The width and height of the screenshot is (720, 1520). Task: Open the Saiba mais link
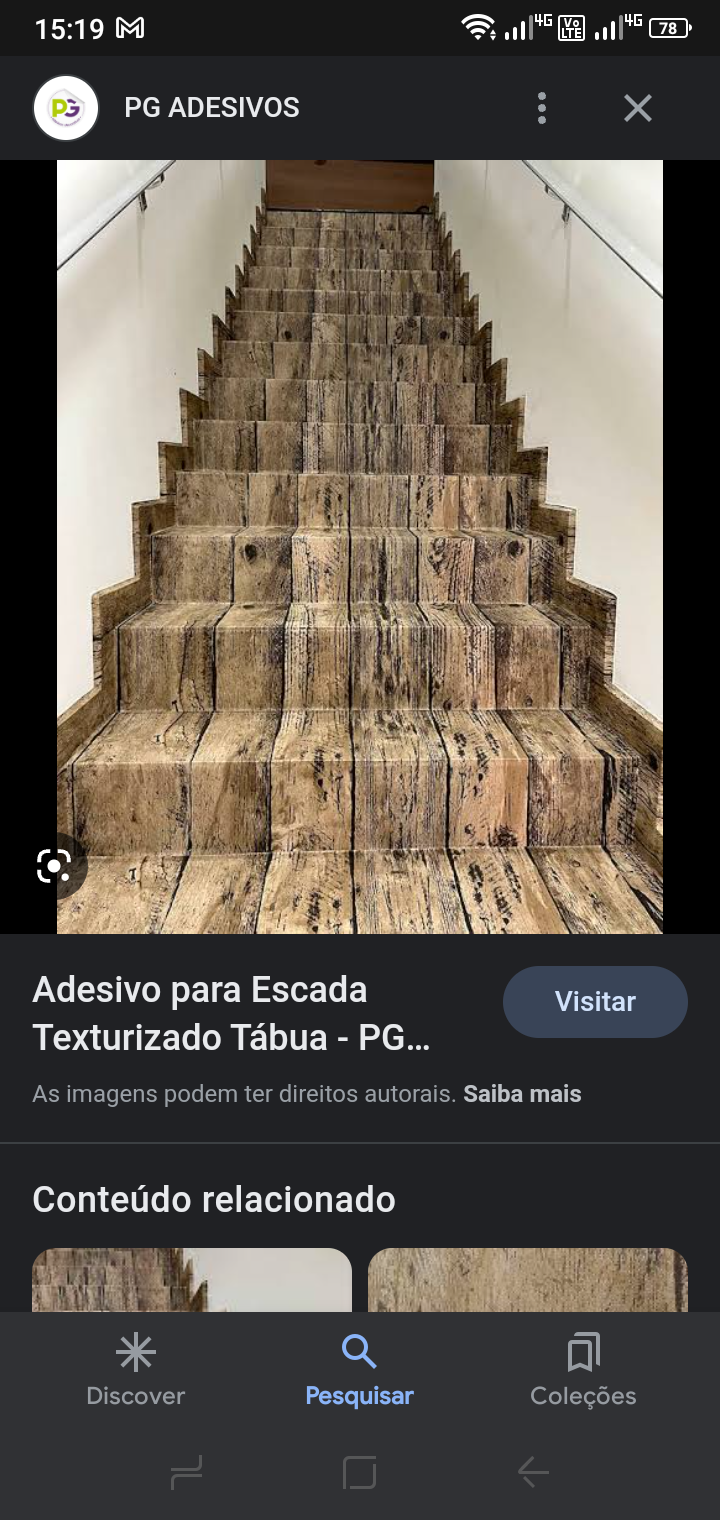click(x=522, y=1094)
